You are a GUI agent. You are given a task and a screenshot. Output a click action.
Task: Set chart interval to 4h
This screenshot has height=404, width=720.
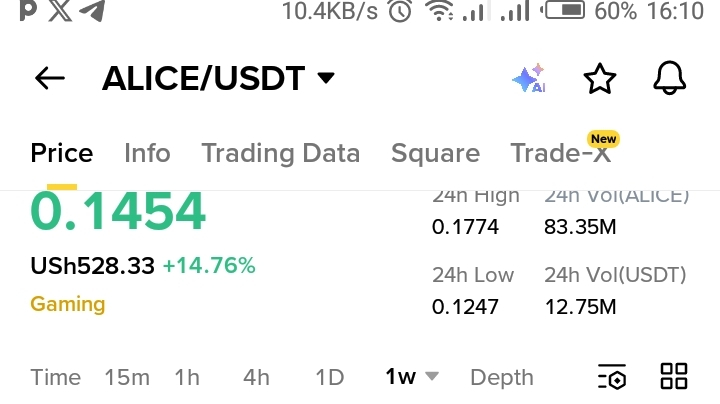[256, 377]
